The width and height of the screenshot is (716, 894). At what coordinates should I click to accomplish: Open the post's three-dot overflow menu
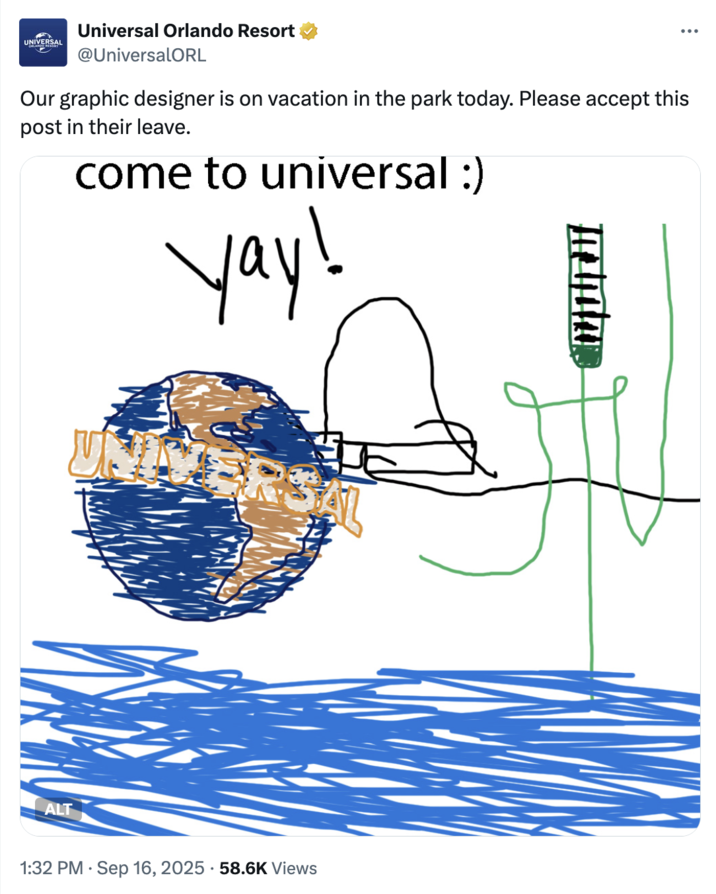pos(689,31)
